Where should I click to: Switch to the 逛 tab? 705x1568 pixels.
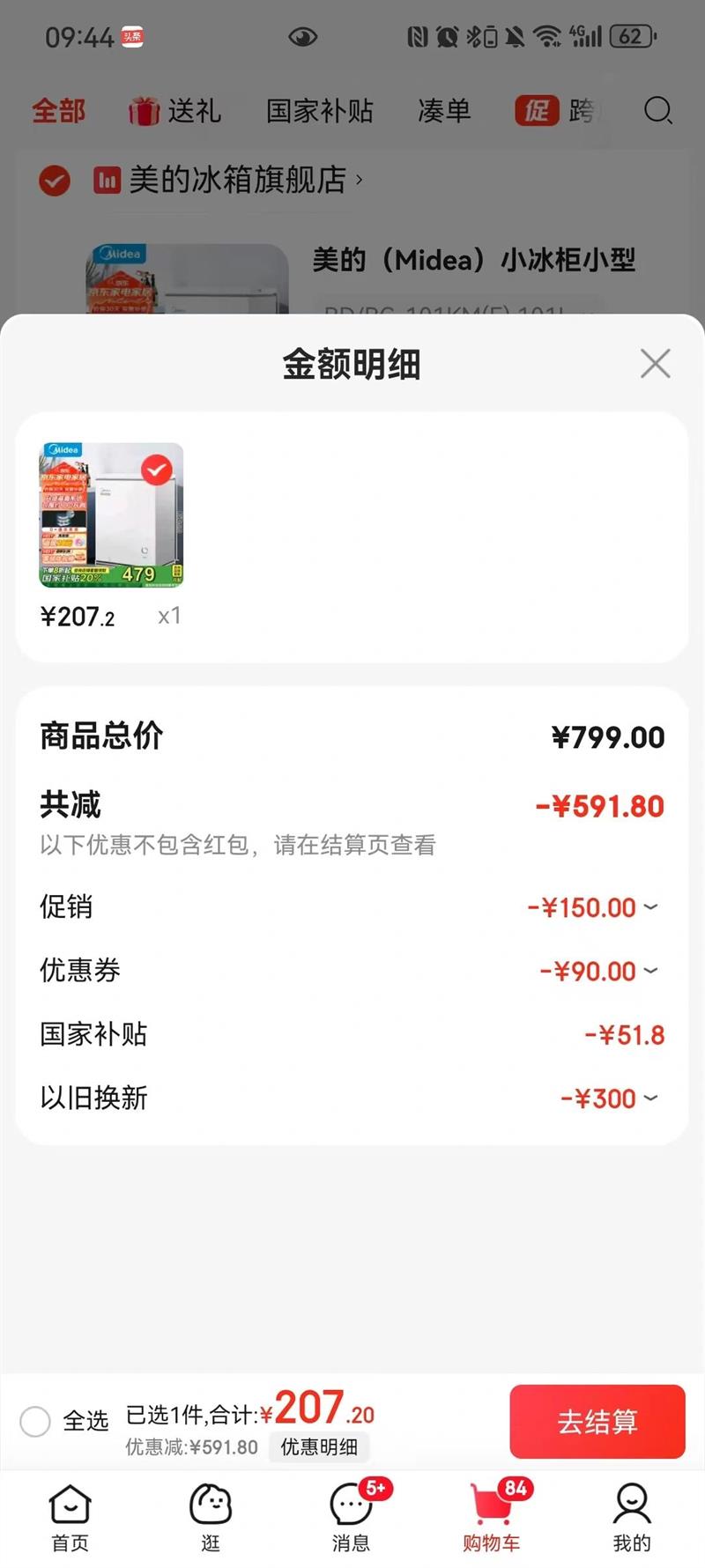(211, 1517)
